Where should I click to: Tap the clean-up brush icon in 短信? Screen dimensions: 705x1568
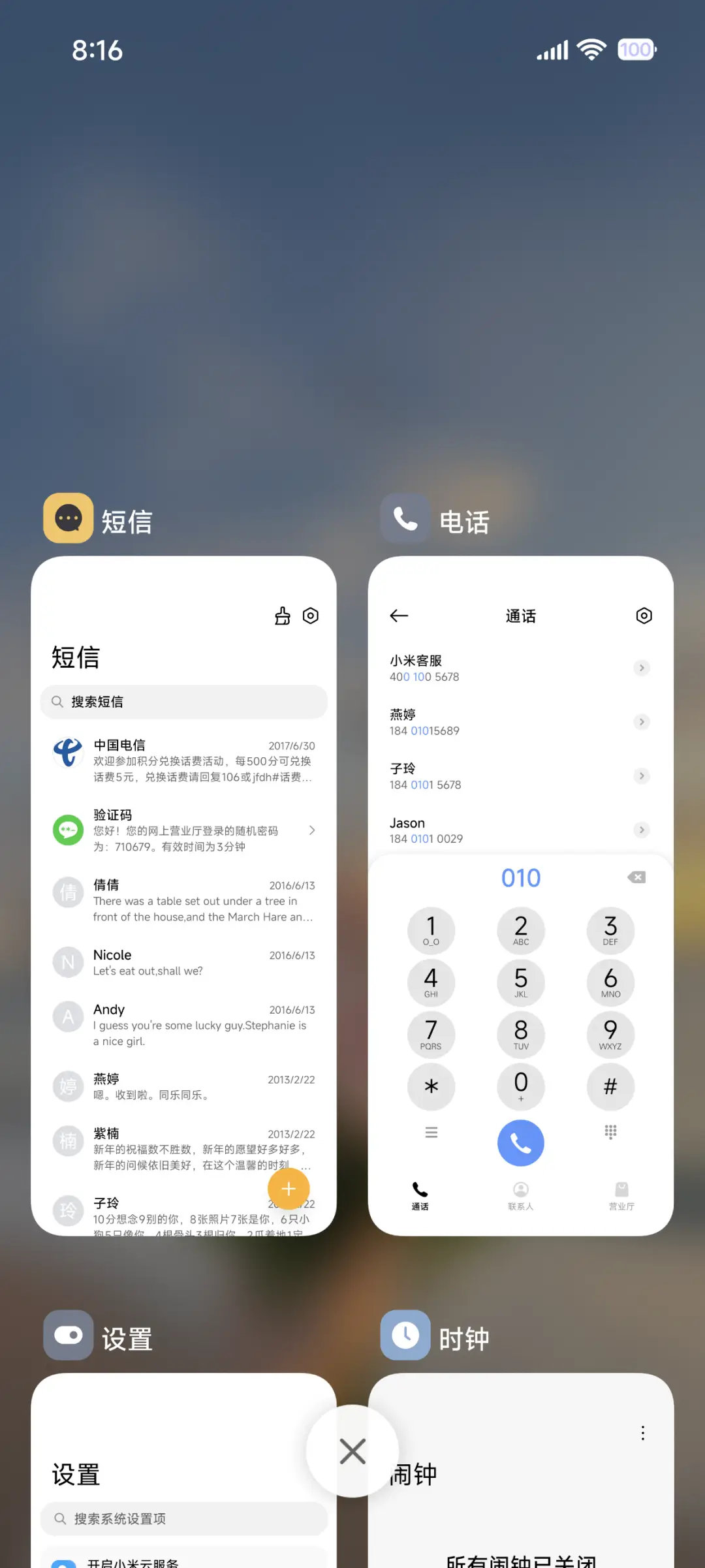pos(282,616)
